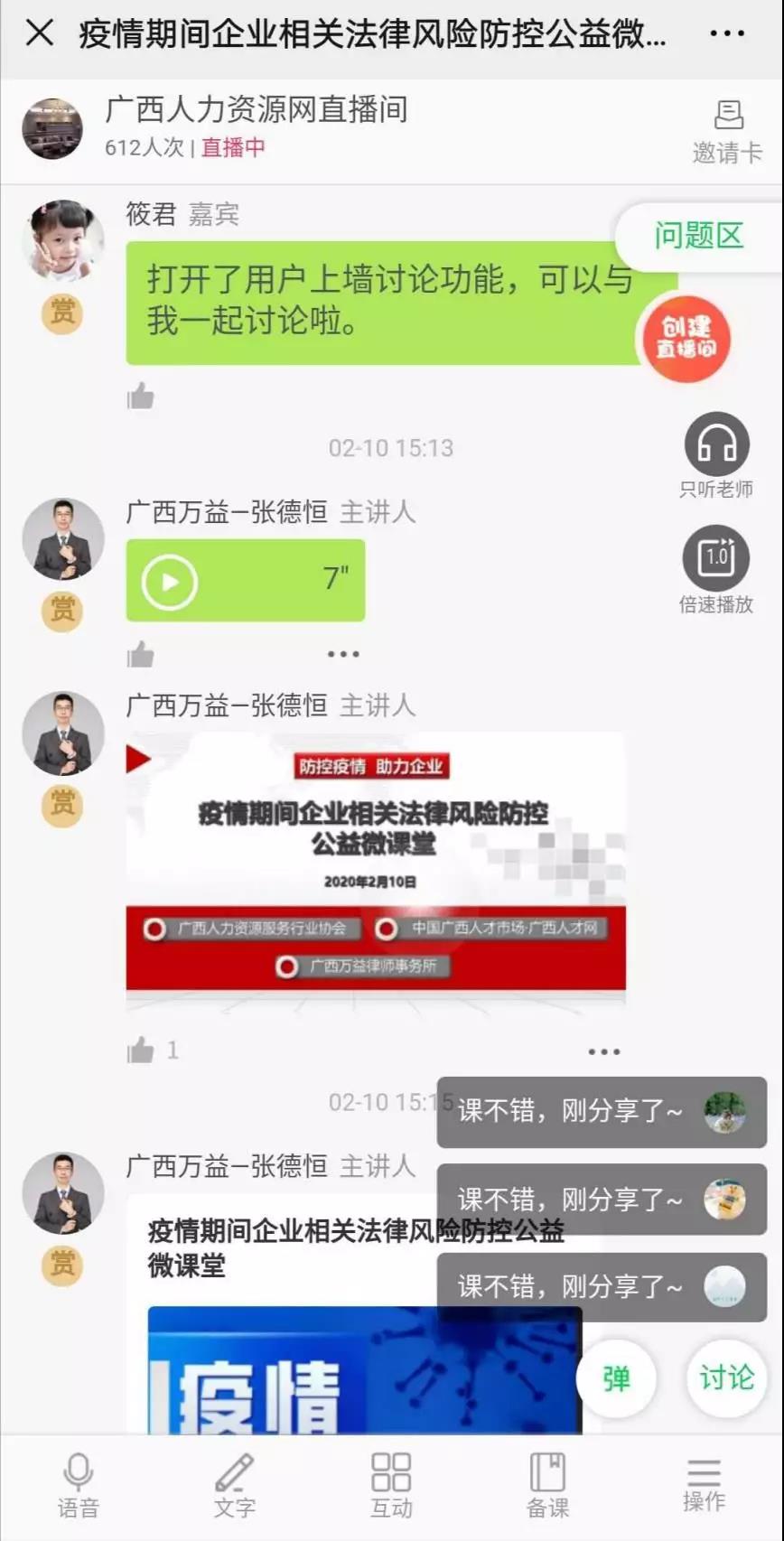Switch to 语音 voice input

(79, 1485)
